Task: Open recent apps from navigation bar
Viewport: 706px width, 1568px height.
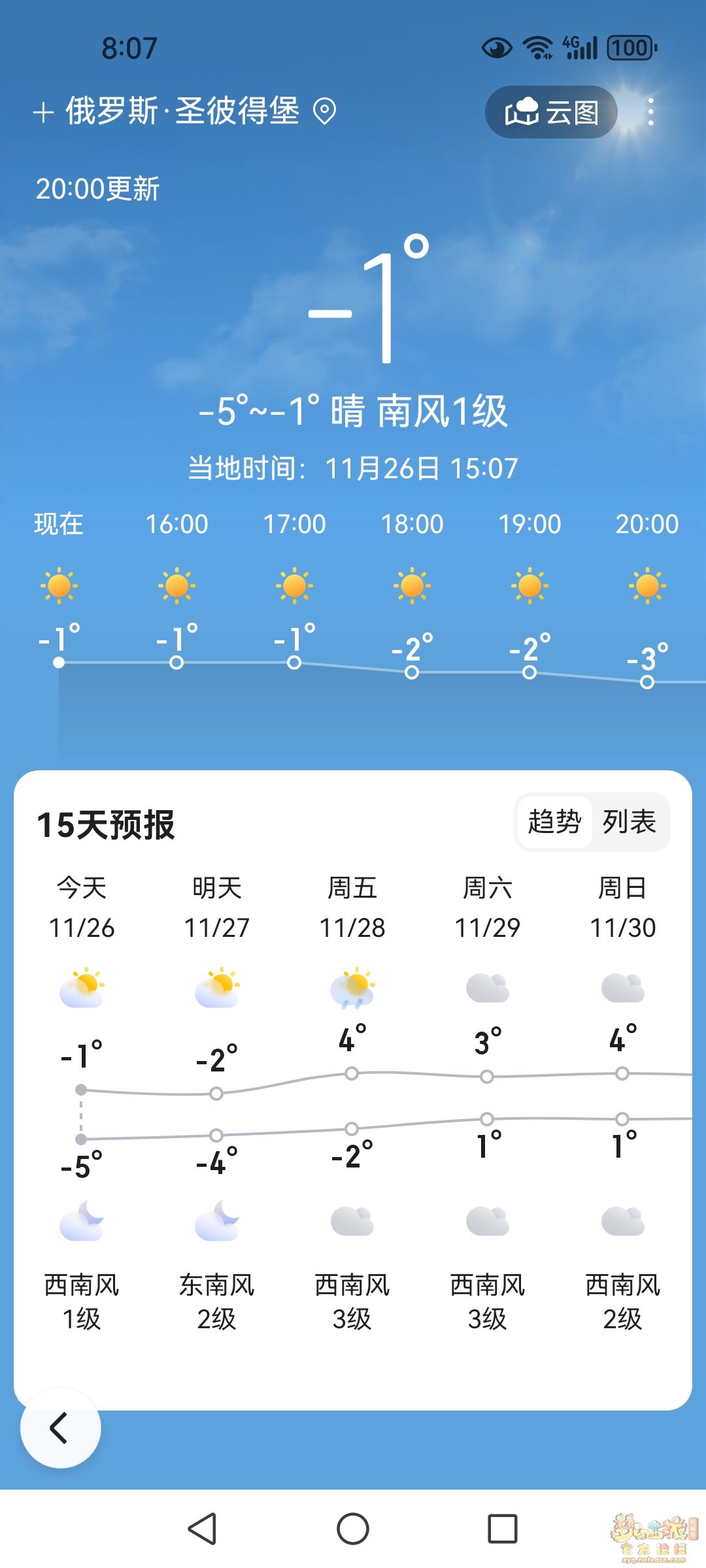Action: 503,1529
